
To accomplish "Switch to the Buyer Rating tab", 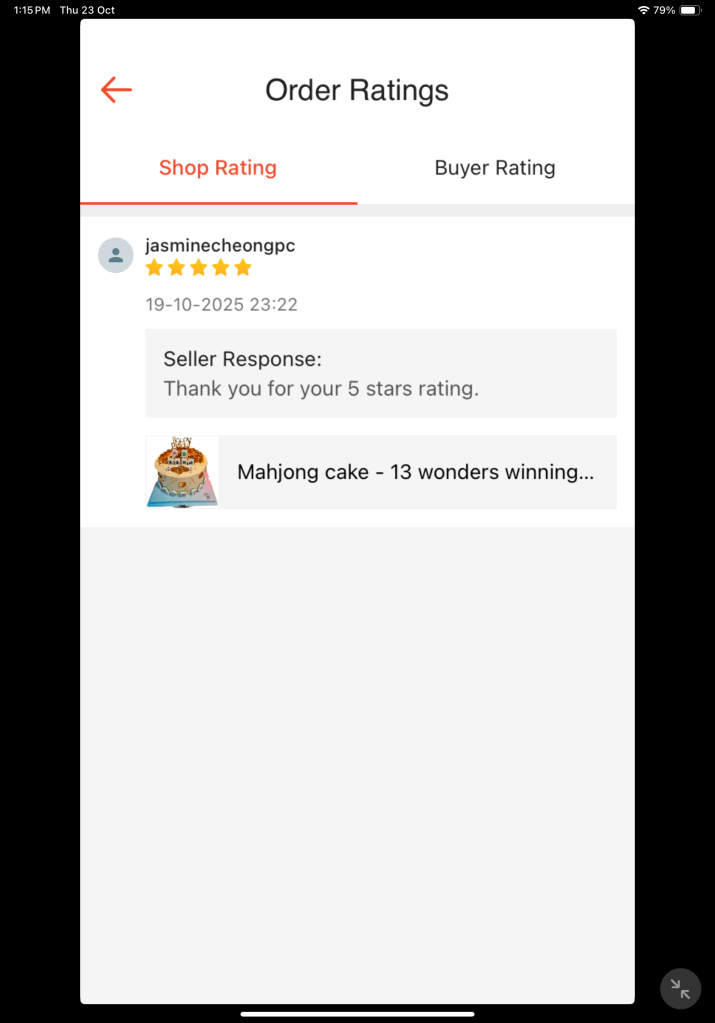I will 494,168.
